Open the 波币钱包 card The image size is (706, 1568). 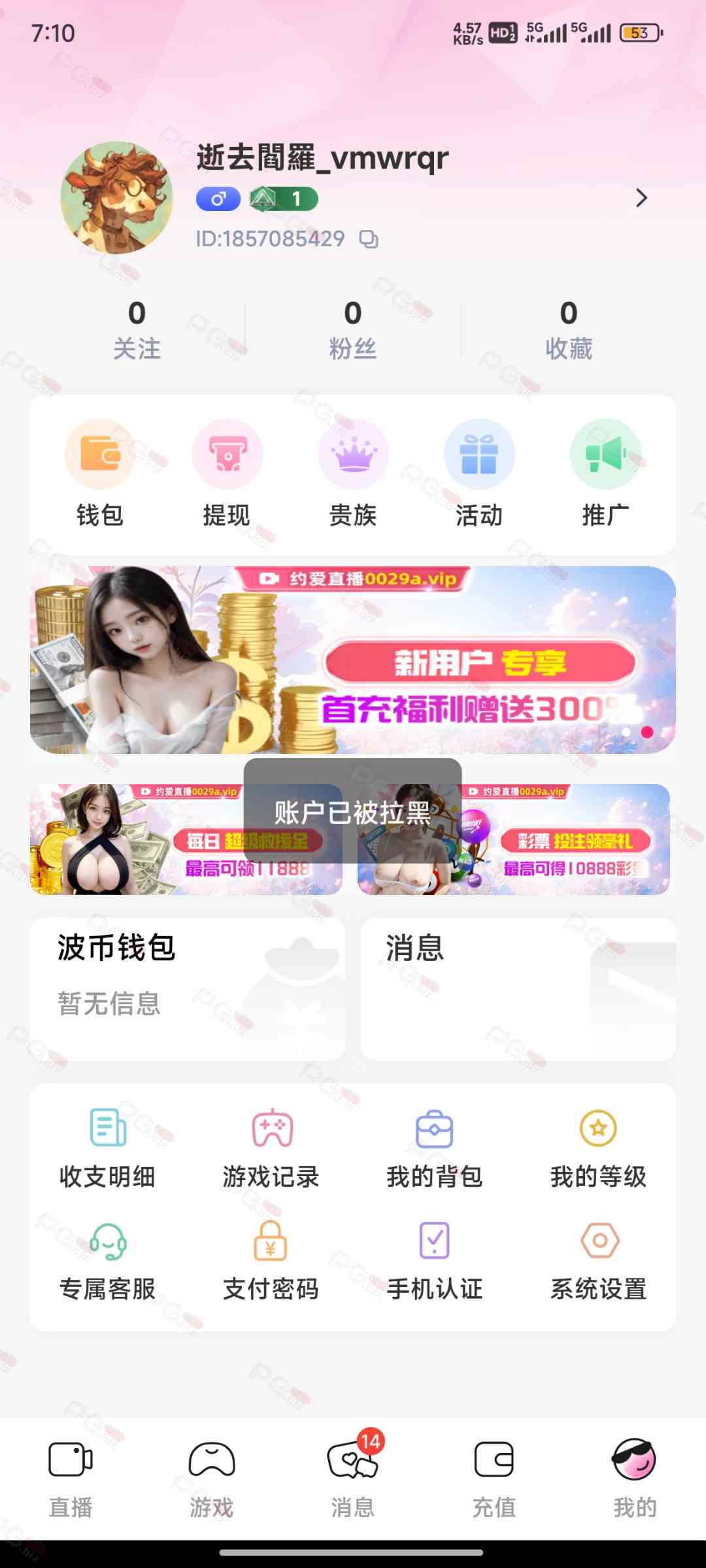(x=188, y=988)
